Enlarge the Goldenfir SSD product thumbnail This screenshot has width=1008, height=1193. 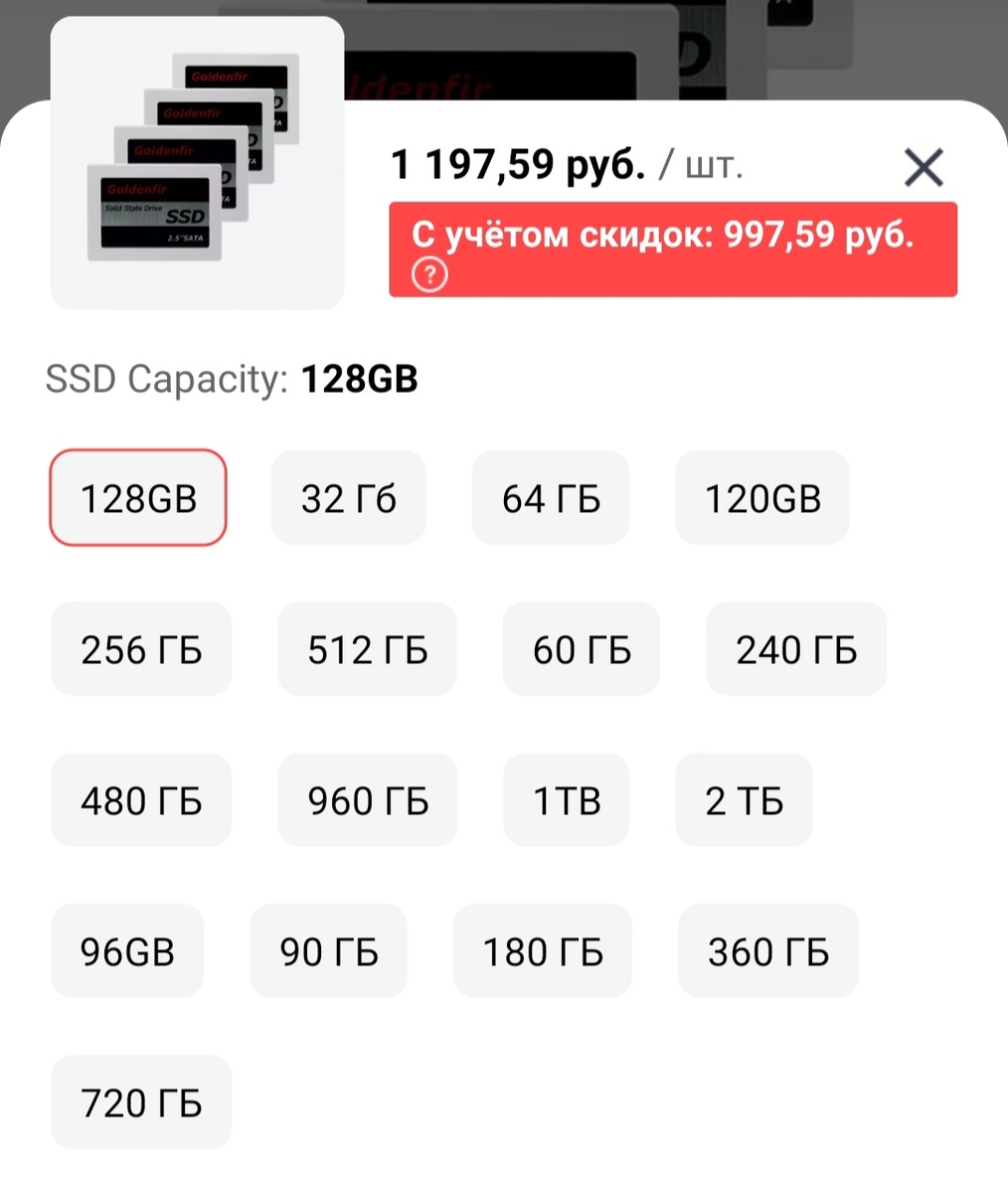[197, 163]
